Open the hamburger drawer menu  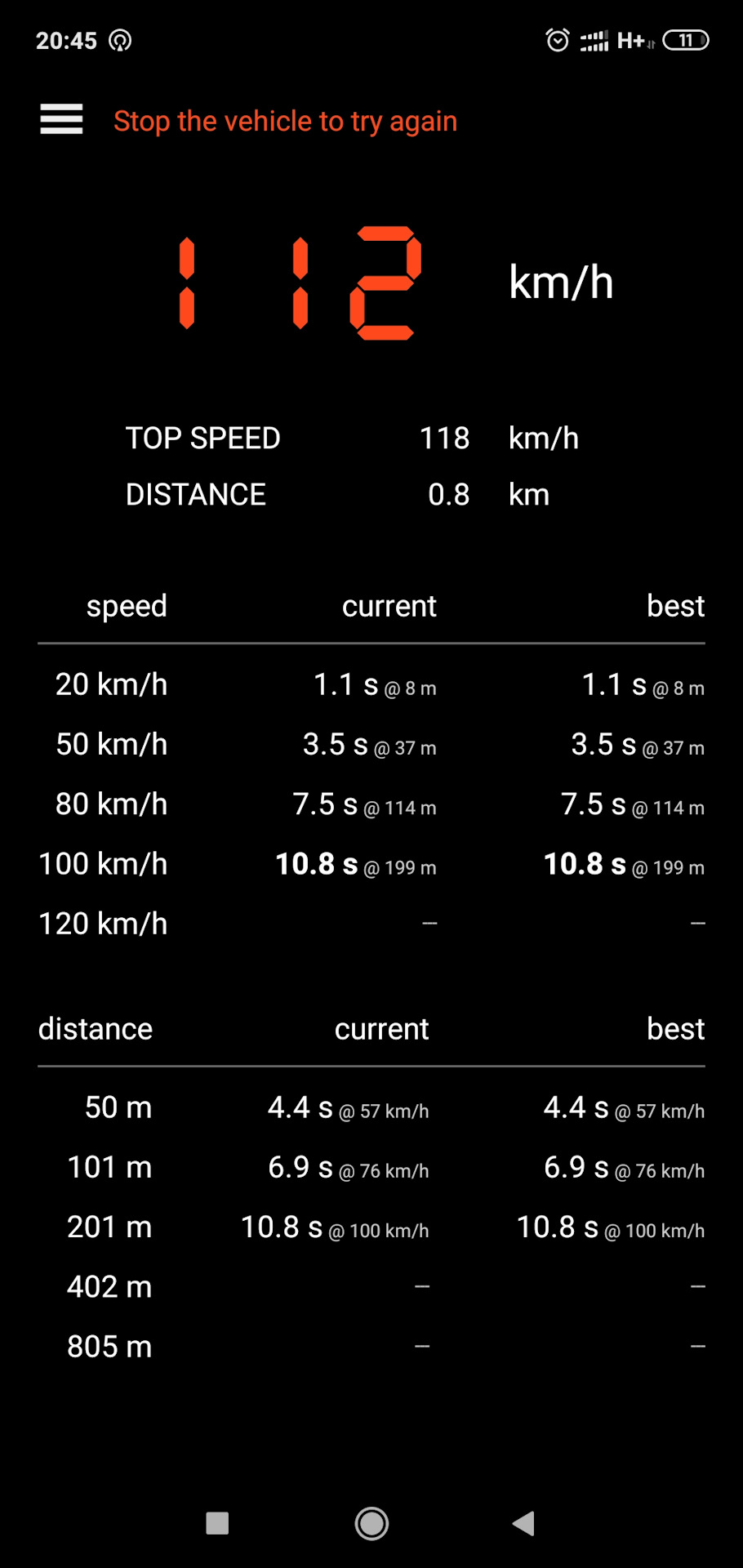click(x=61, y=119)
